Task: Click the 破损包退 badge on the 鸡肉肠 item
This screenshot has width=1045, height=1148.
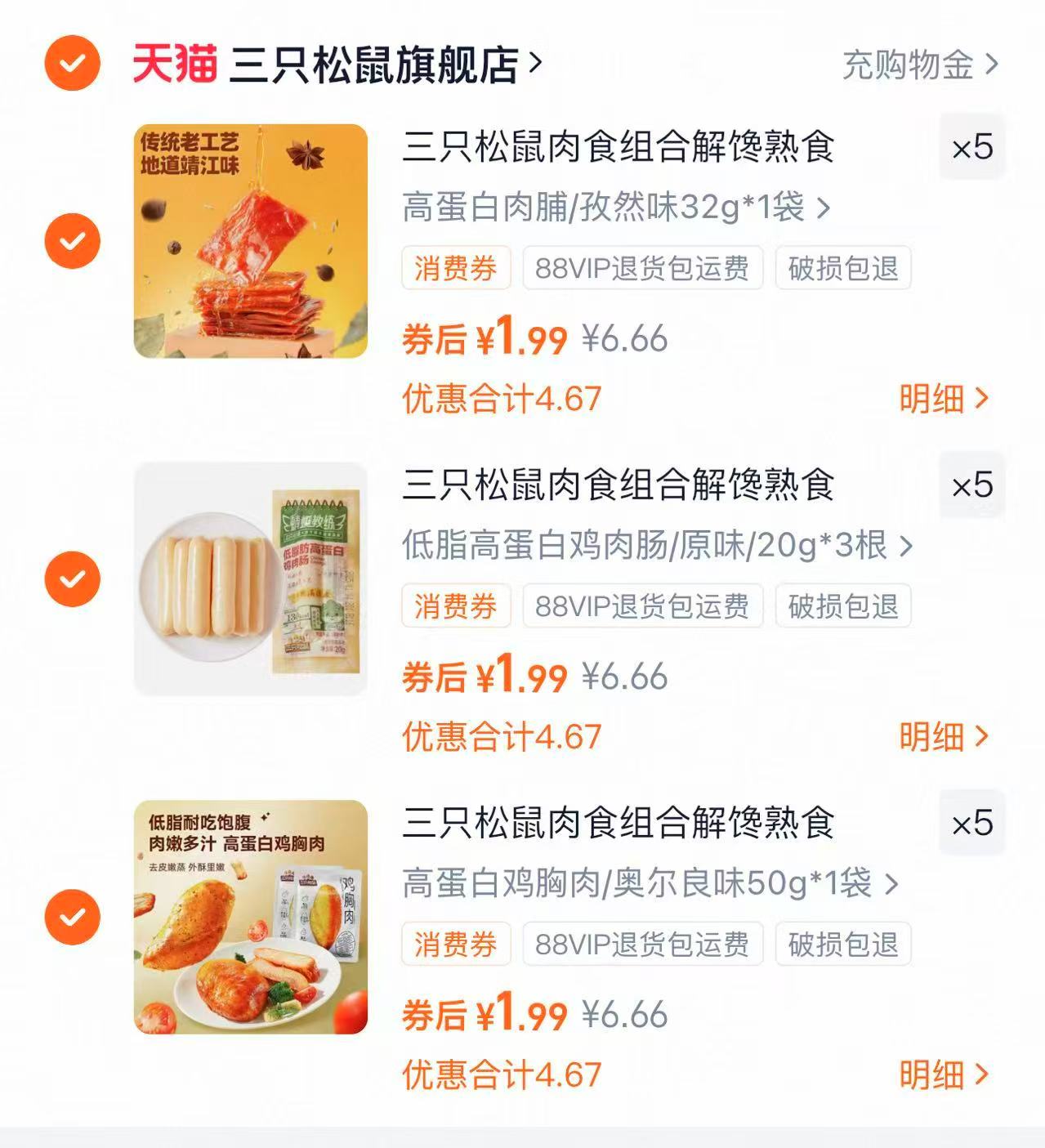Action: point(842,606)
